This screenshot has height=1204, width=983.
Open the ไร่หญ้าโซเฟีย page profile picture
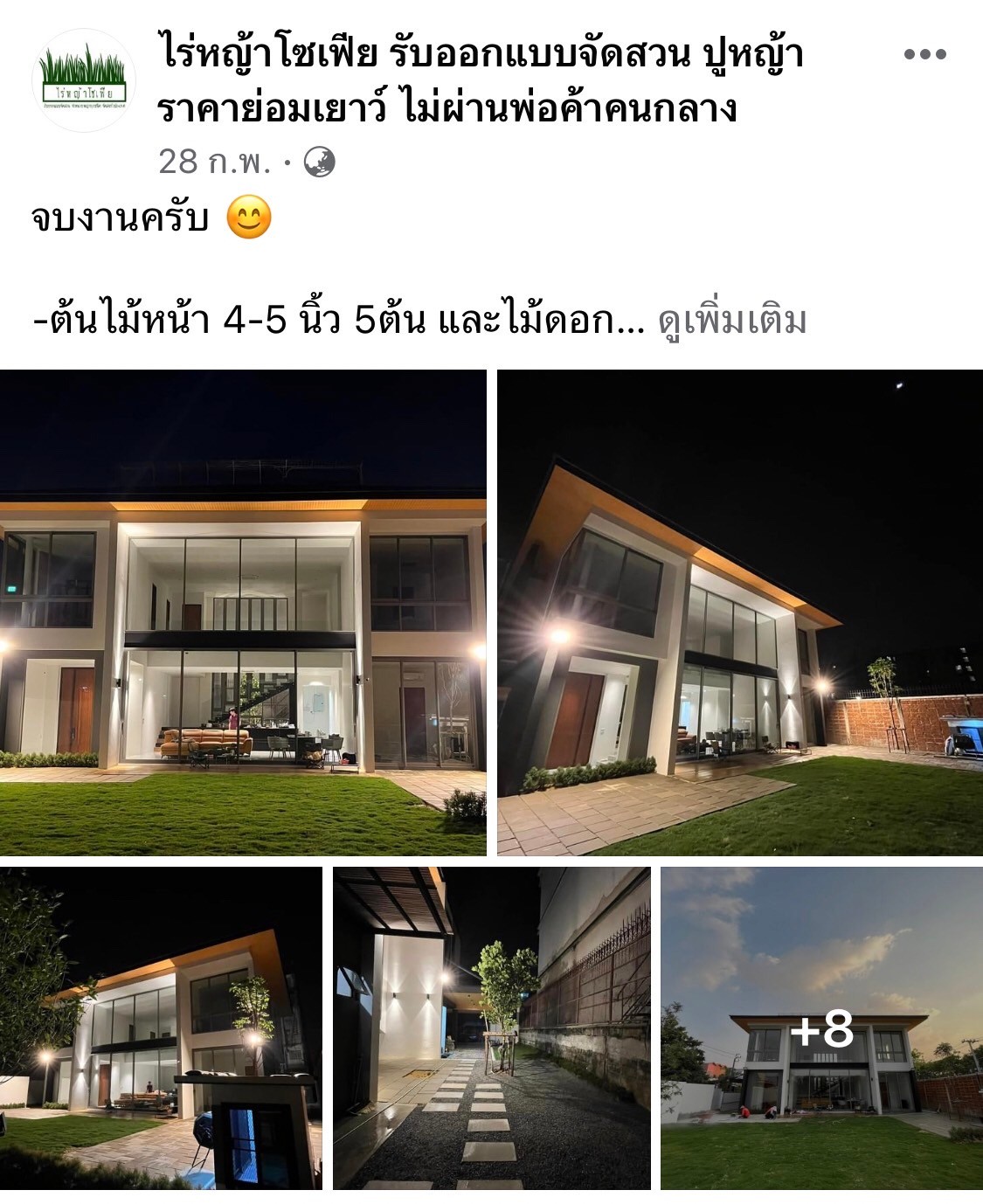click(84, 81)
